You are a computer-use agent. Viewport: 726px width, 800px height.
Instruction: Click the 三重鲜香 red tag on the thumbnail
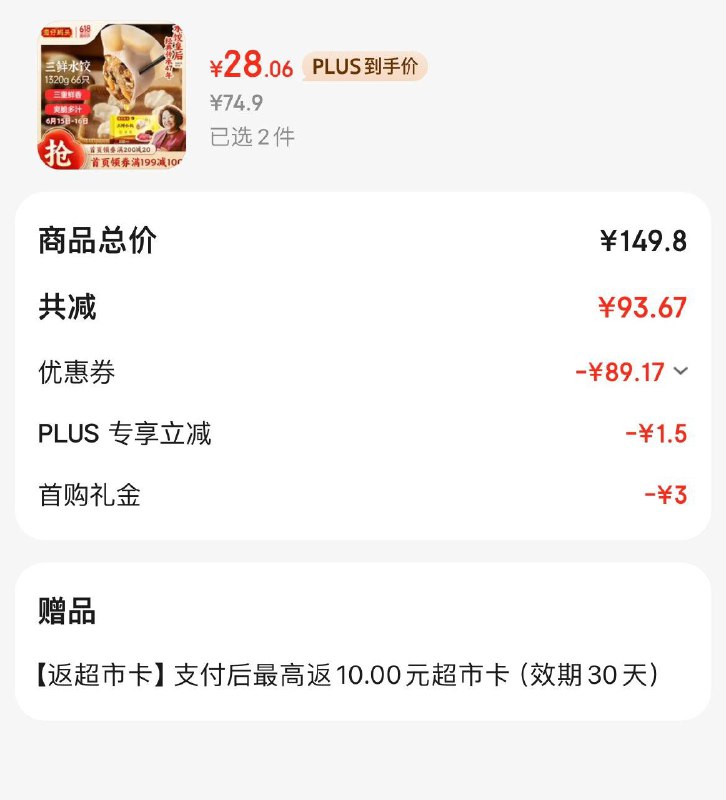pos(68,96)
